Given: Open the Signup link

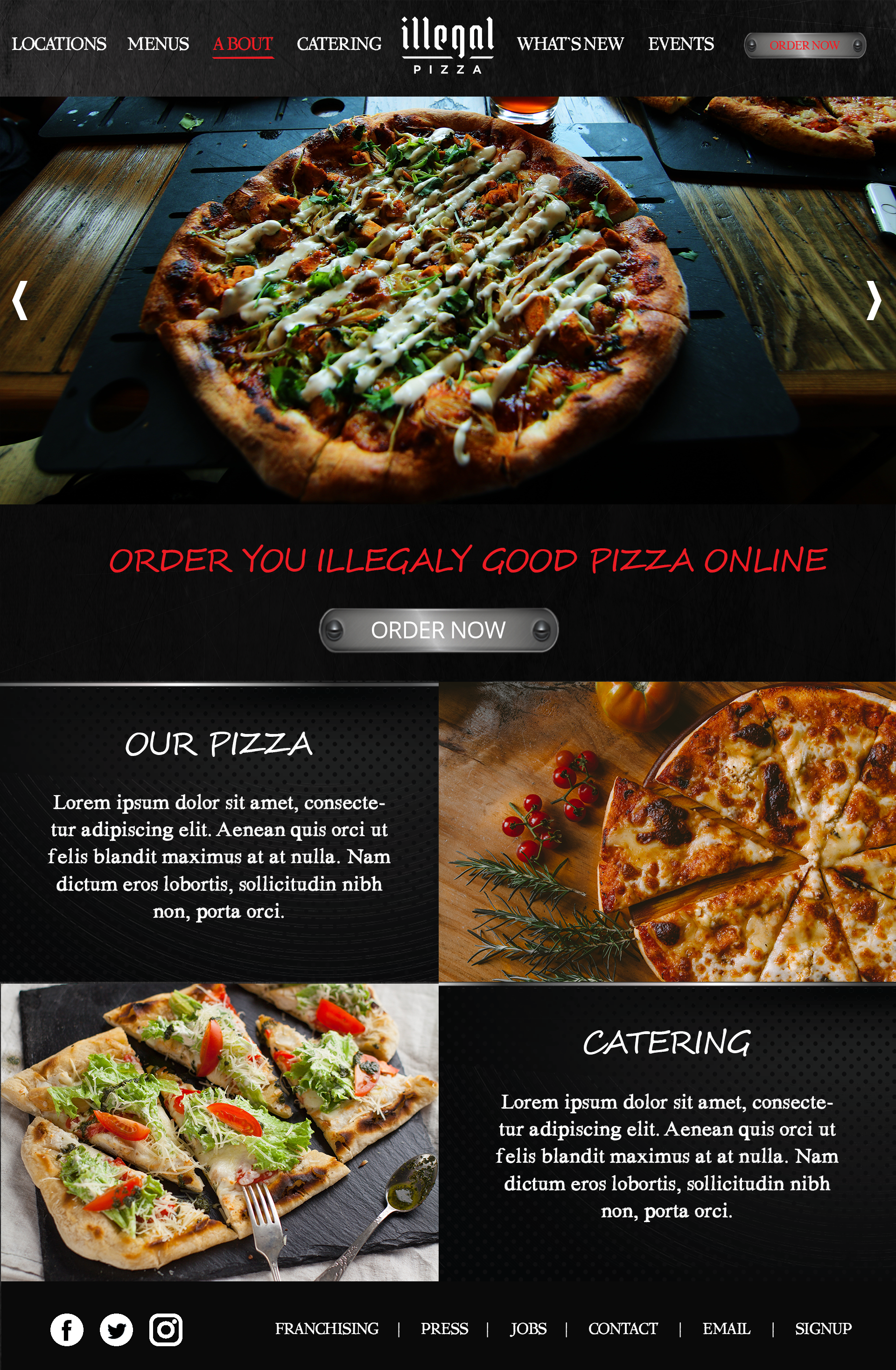Looking at the screenshot, I should pyautogui.click(x=823, y=1328).
